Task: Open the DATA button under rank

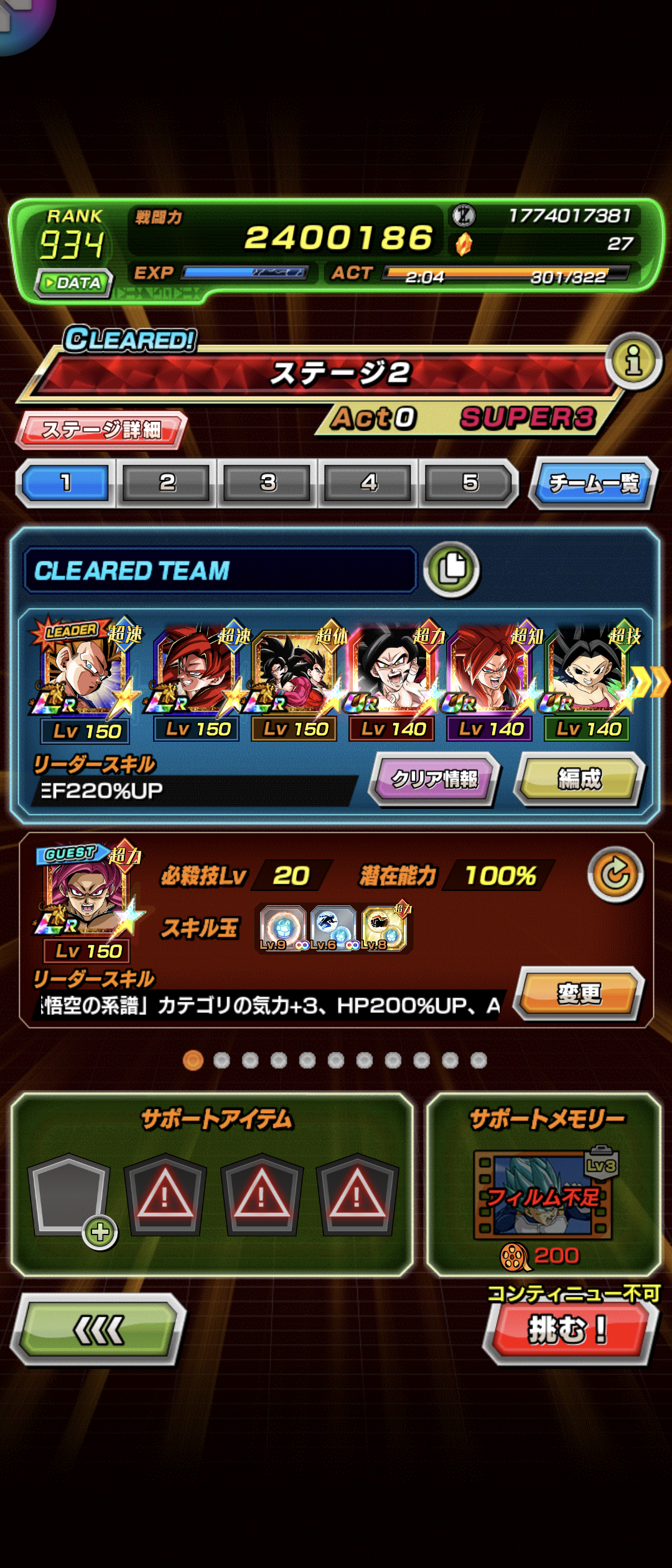Action: click(x=73, y=283)
